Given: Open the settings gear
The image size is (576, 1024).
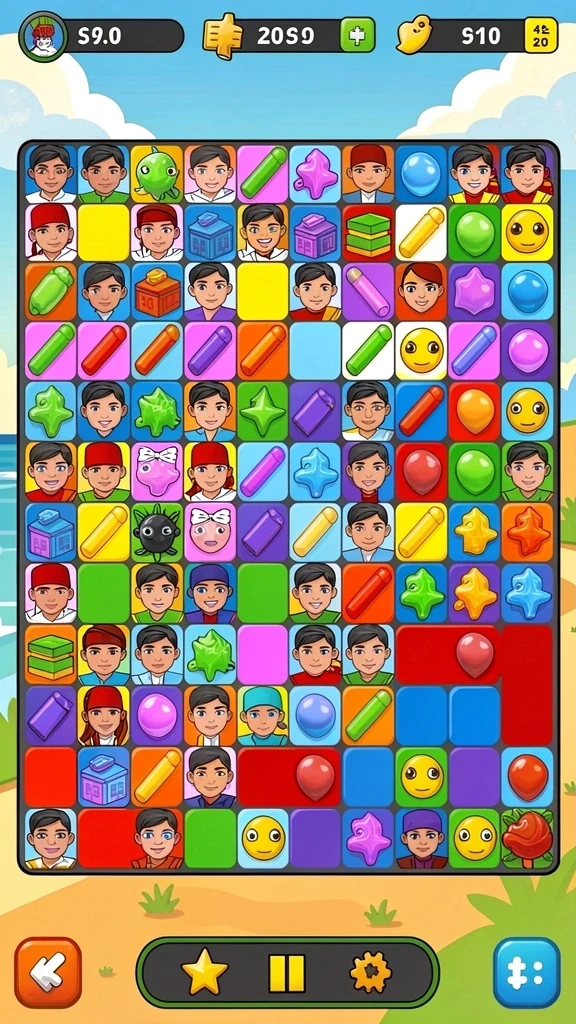Looking at the screenshot, I should pyautogui.click(x=370, y=972).
